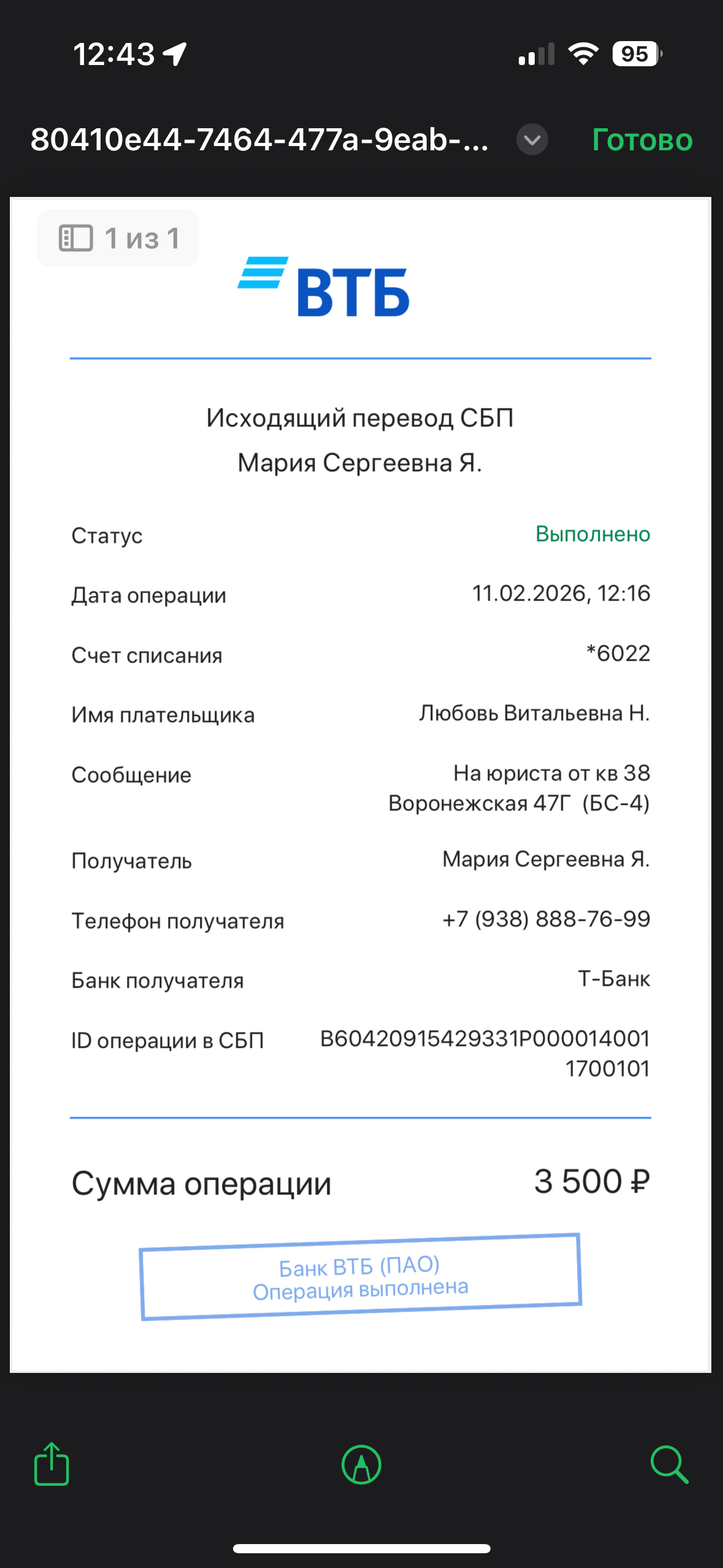This screenshot has height=1568, width=723.
Task: Expand the file name dropdown chevron
Action: pyautogui.click(x=532, y=140)
